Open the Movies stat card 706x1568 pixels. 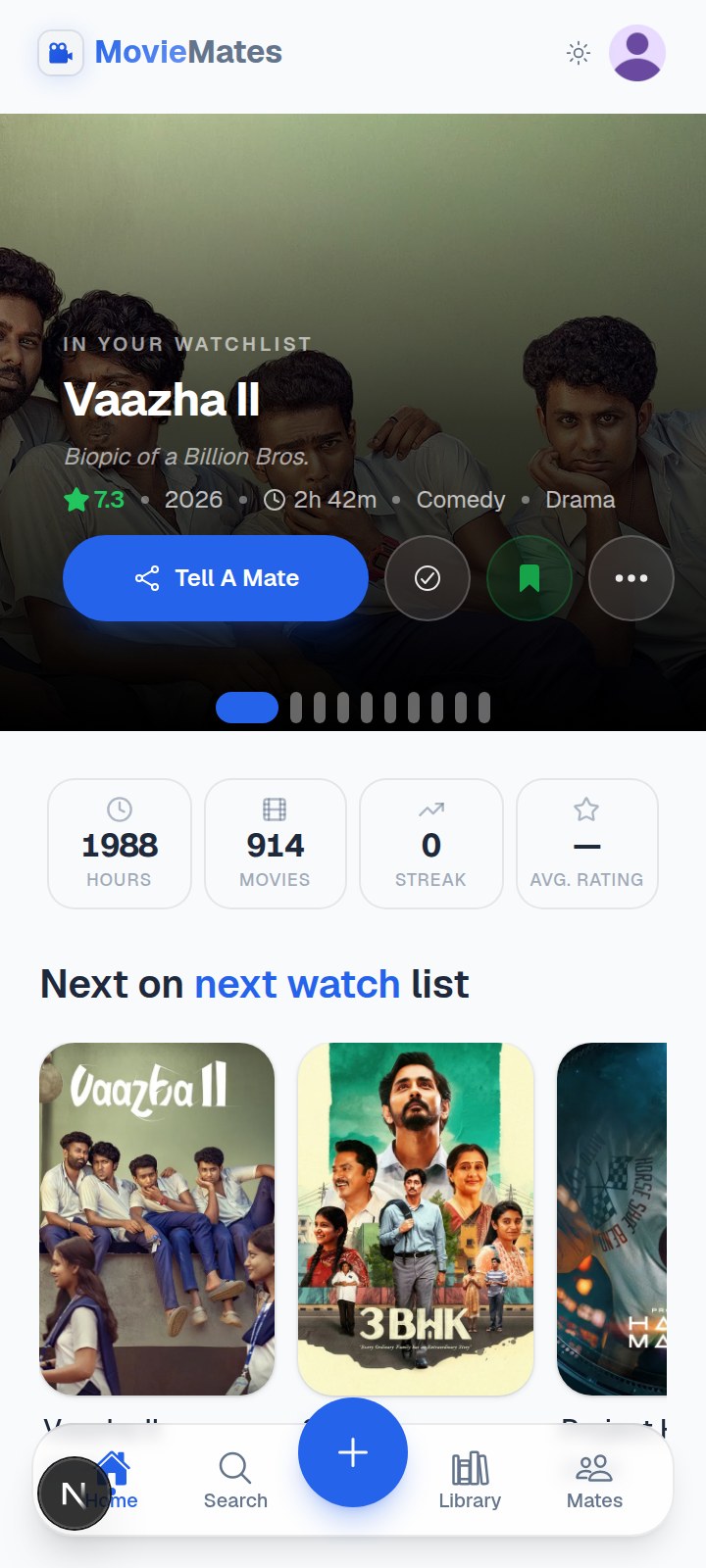[x=276, y=844]
